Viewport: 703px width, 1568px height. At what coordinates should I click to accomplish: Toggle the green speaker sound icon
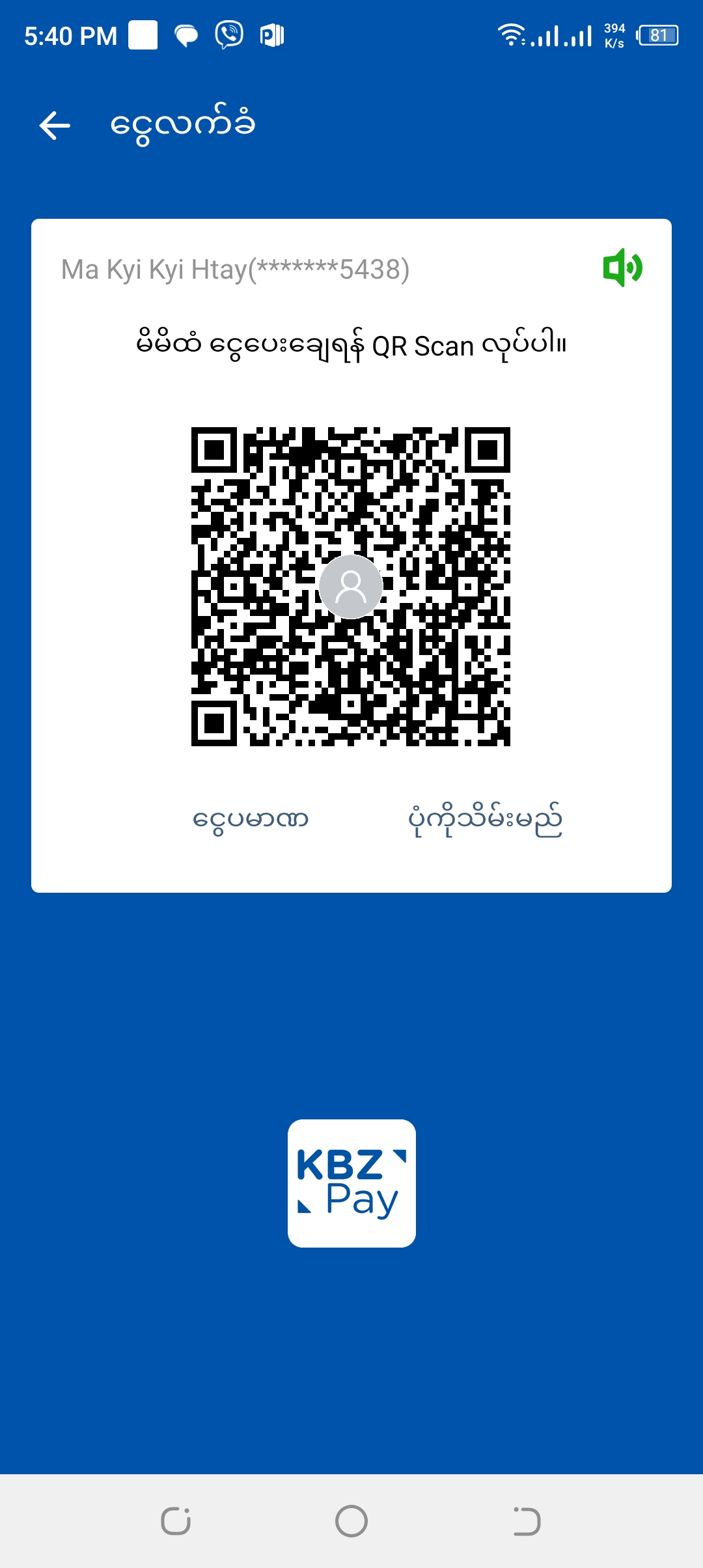622,268
